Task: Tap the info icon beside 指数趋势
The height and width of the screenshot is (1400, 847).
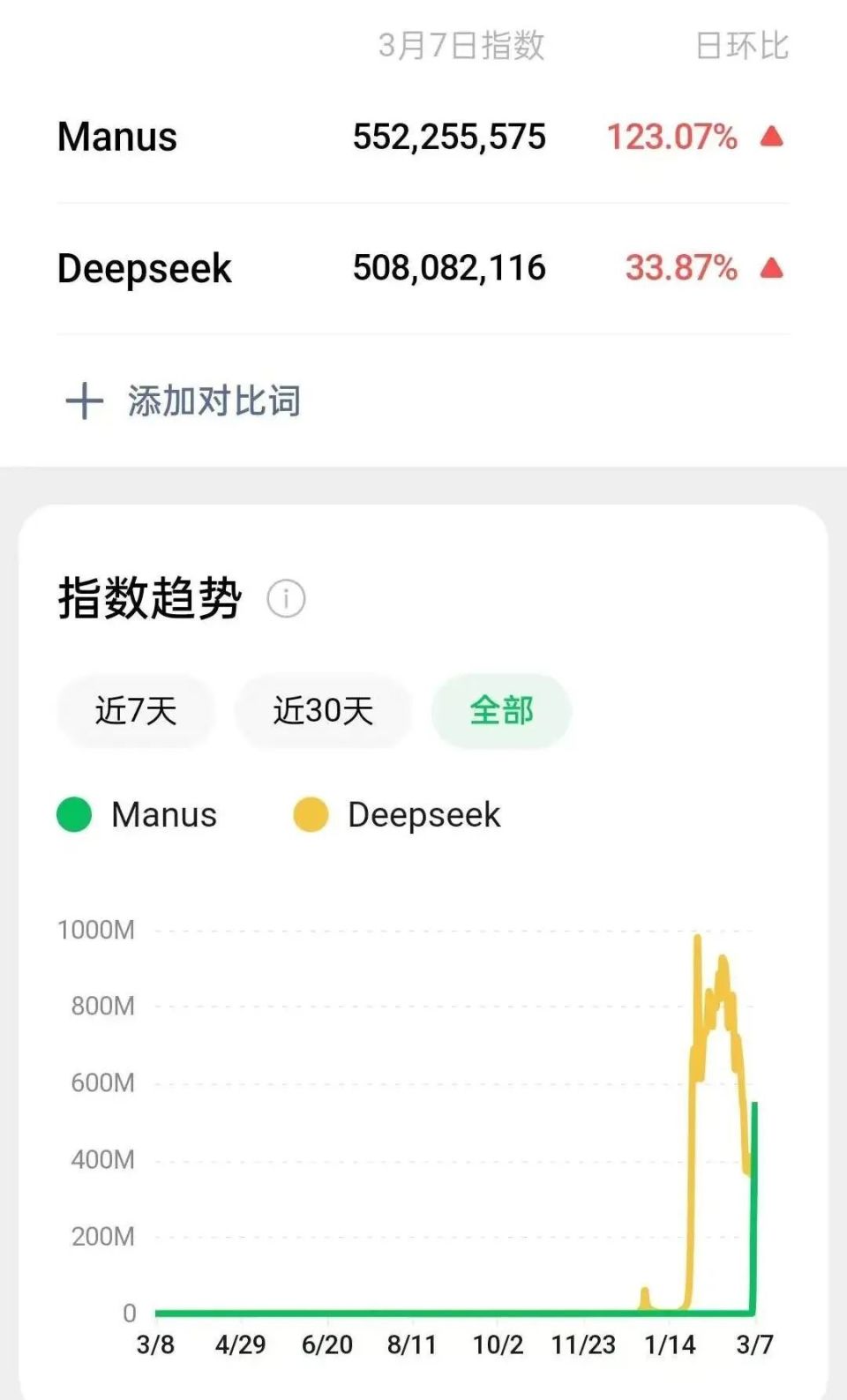Action: pyautogui.click(x=286, y=598)
